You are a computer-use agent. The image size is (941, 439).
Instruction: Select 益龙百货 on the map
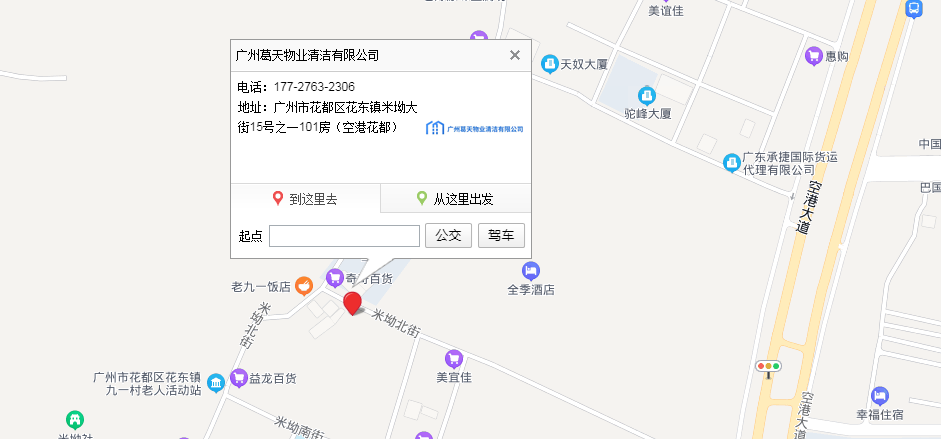coord(239,378)
